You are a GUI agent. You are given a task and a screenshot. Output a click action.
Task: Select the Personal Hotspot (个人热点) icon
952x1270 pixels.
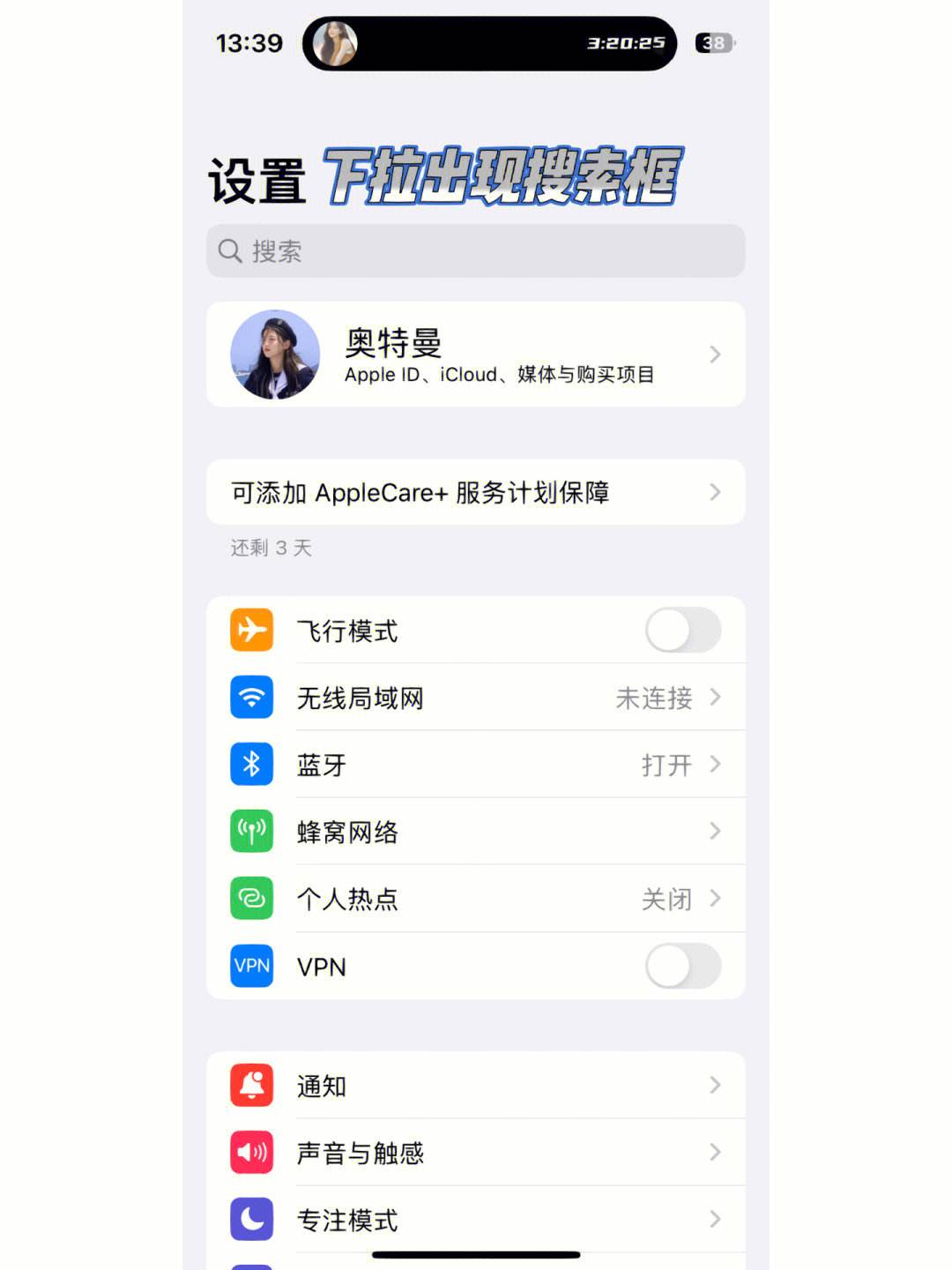(251, 899)
